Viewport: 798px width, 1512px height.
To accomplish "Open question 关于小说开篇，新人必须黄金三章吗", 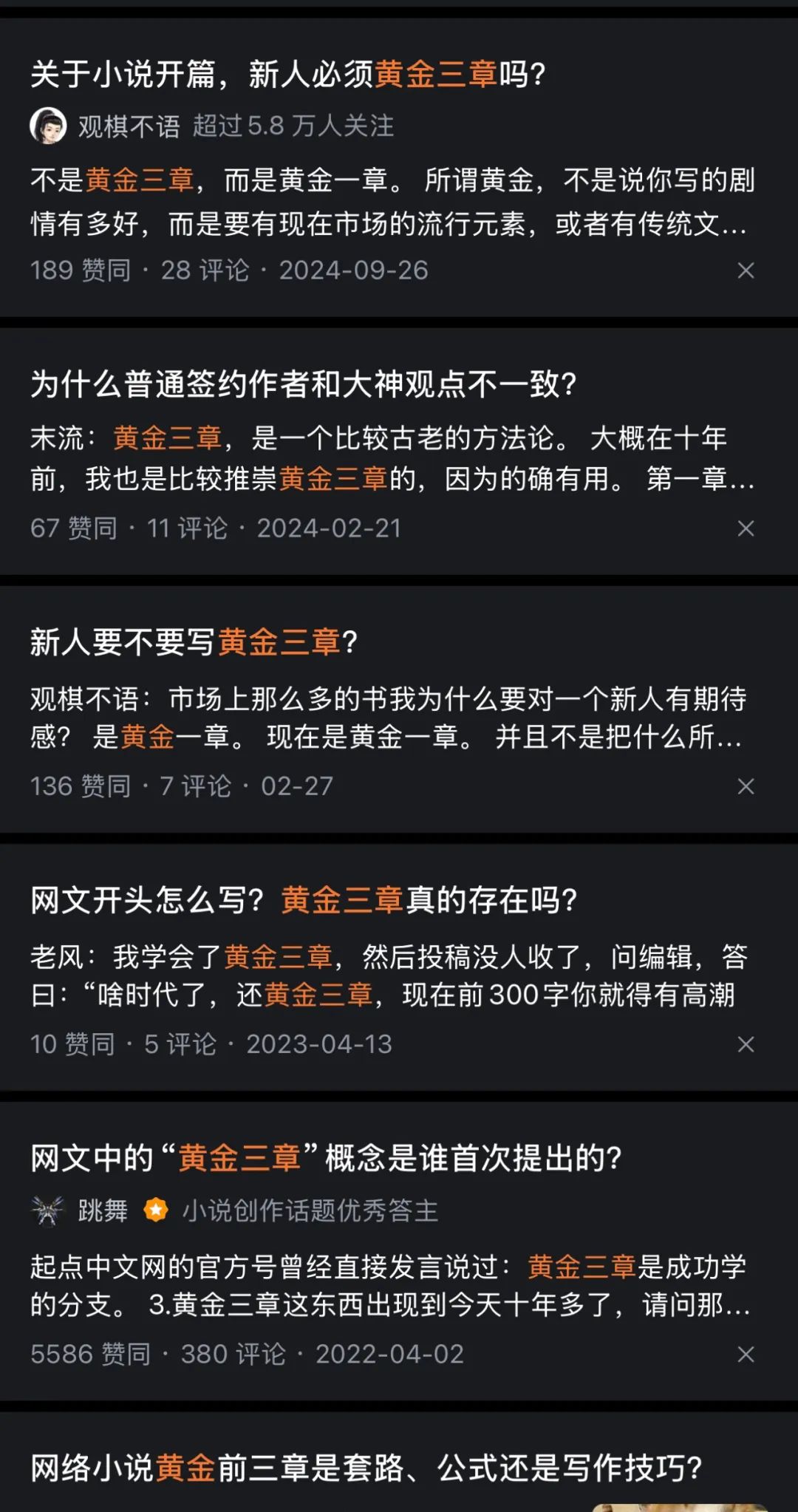I will (x=288, y=75).
